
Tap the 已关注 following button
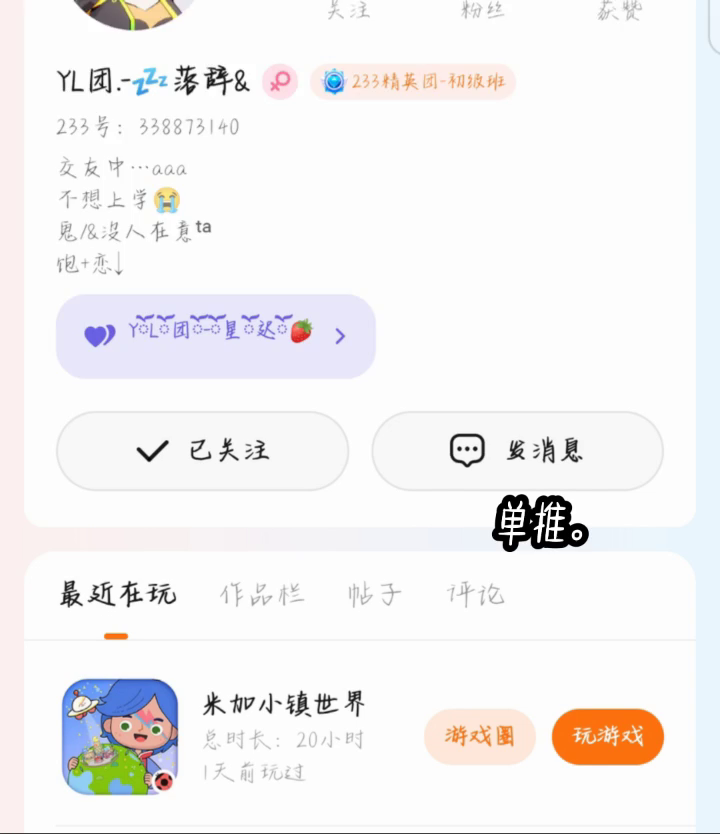[202, 451]
